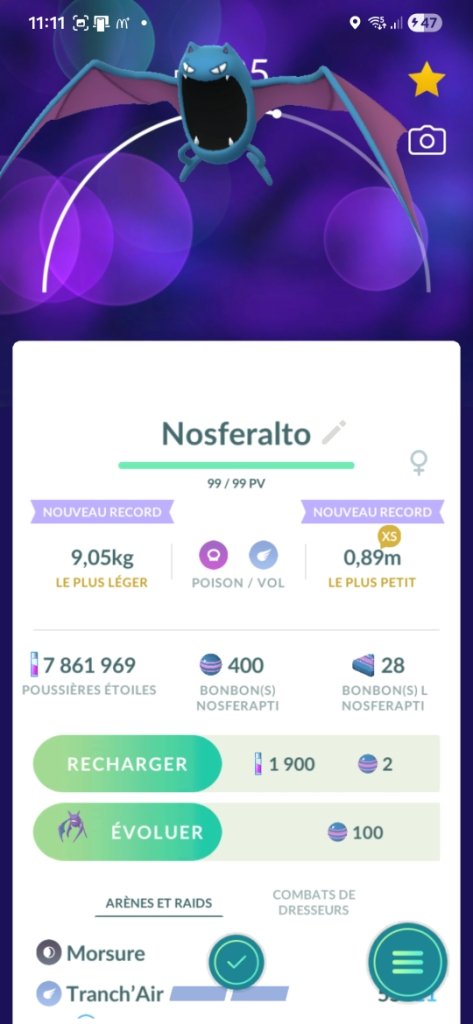Switch to the Combats de Dresseurs tab

tap(314, 902)
